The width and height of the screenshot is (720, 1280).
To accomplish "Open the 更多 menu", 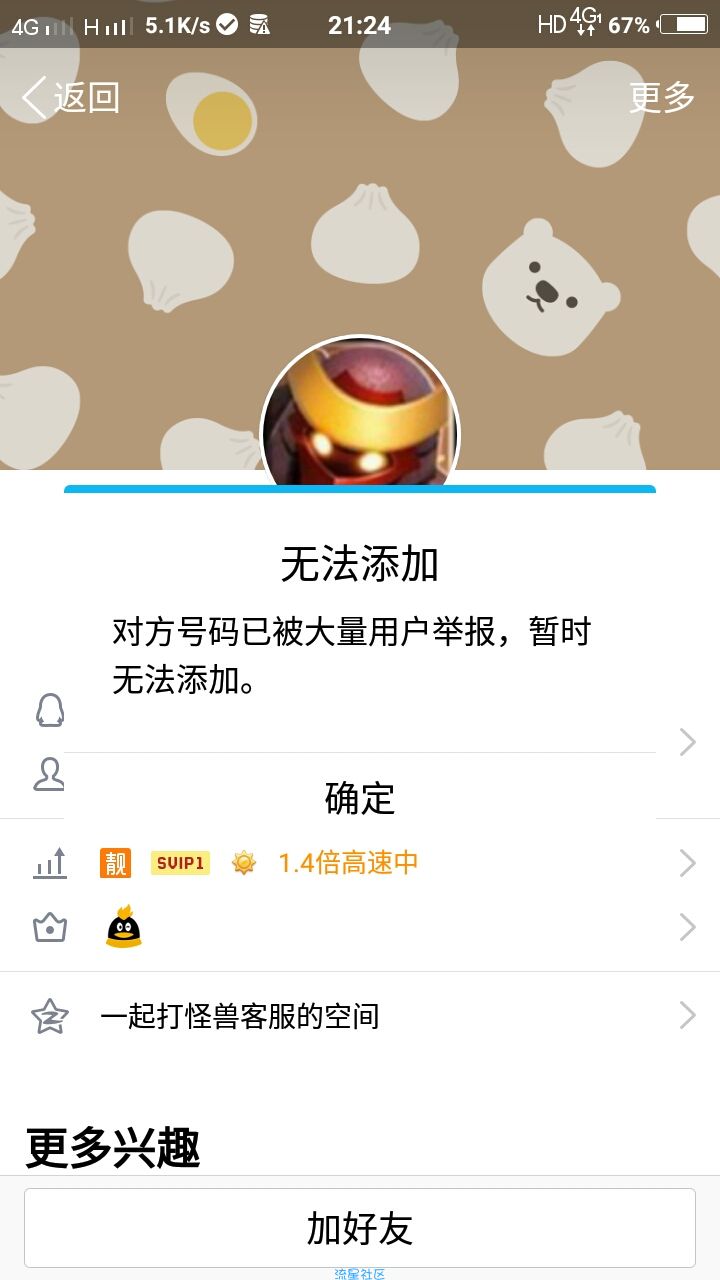I will [661, 97].
